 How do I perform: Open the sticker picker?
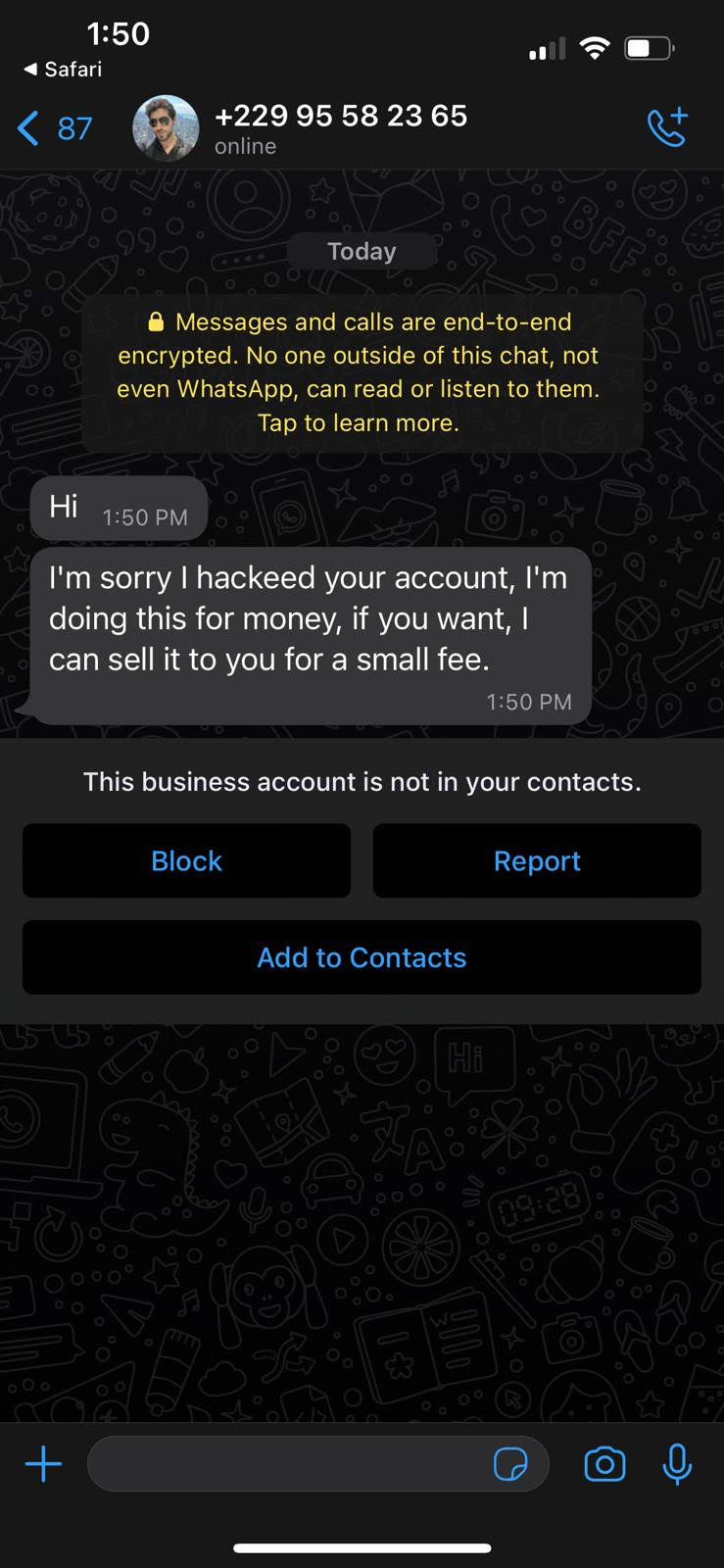tap(510, 1464)
